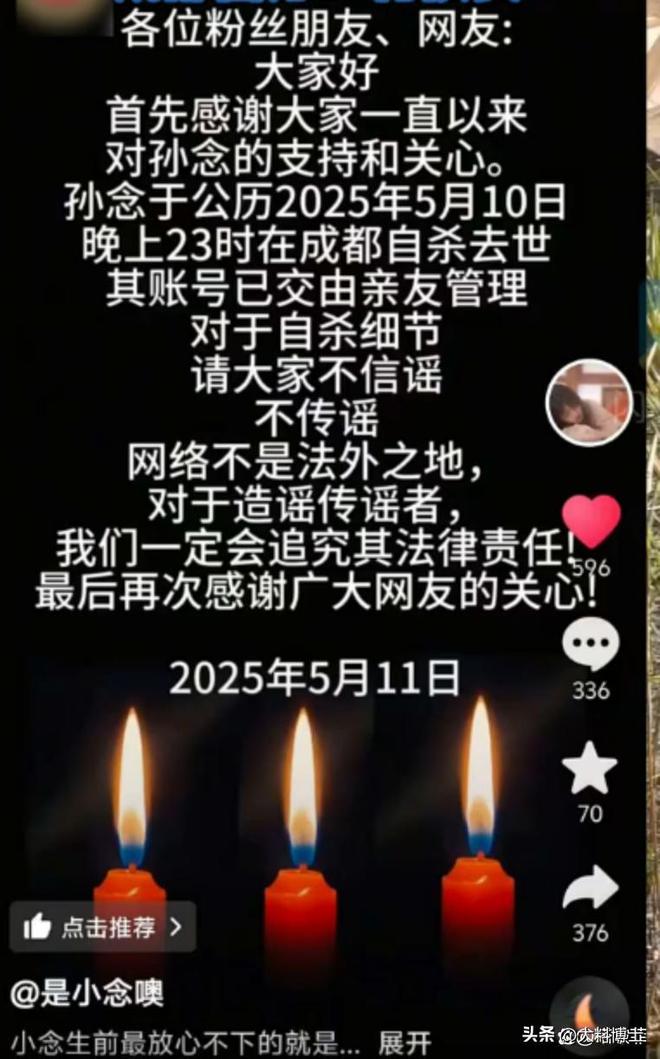Open the comments with 336 replies
Screen dimensions: 660x1059
[590, 646]
